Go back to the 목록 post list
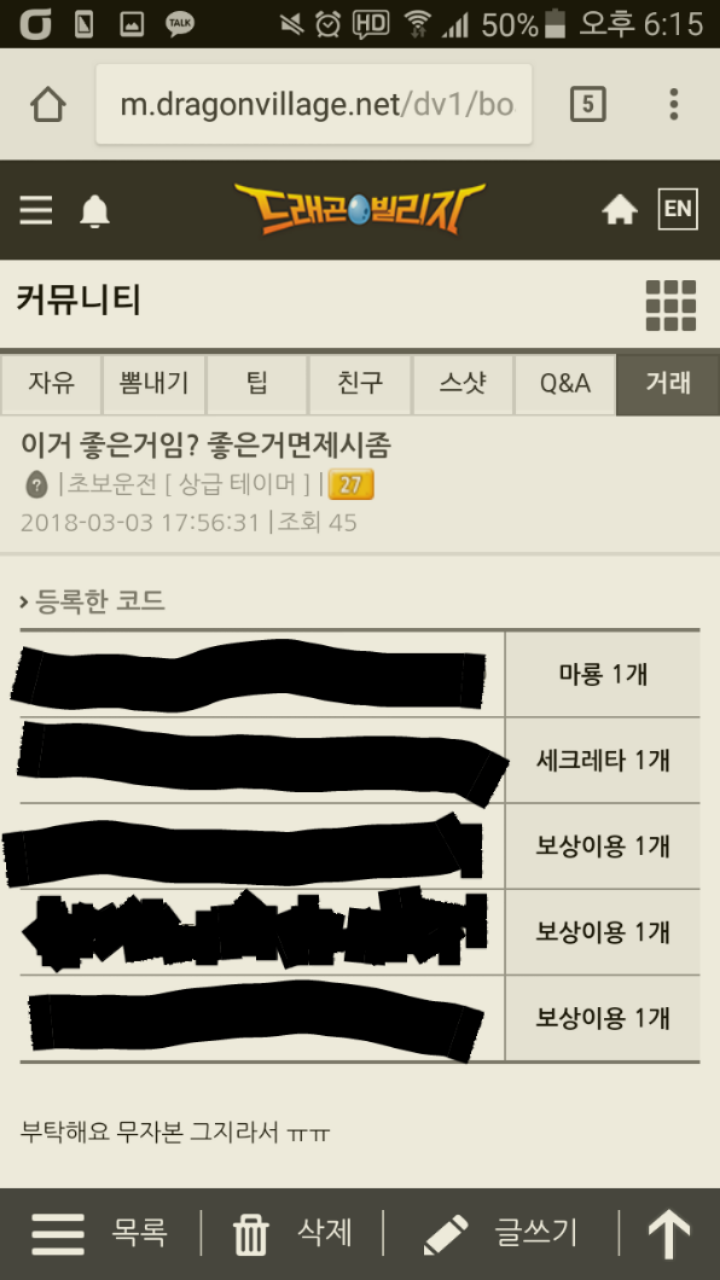This screenshot has height=1280, width=720. pos(100,1234)
